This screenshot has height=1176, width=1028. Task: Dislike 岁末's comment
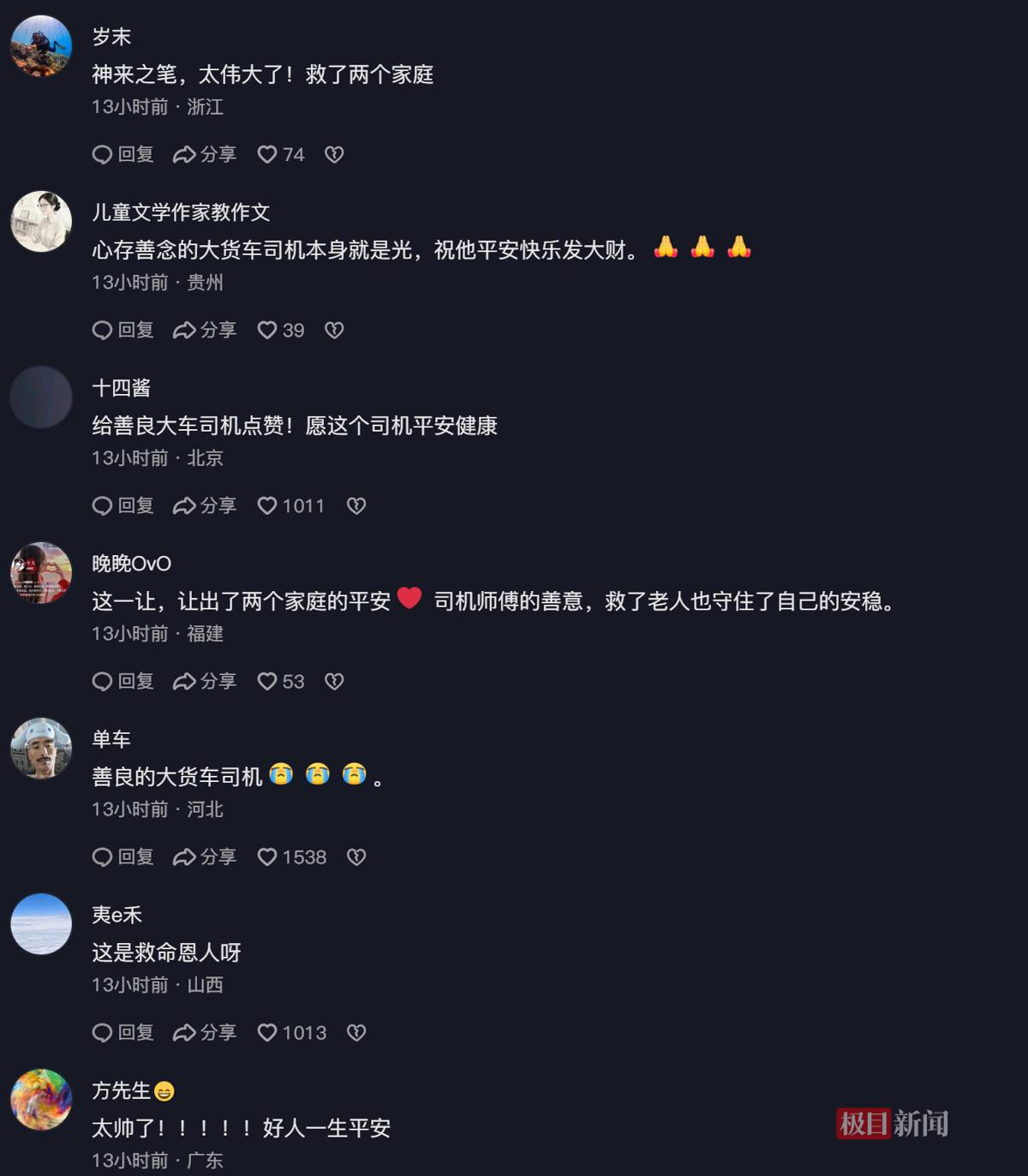point(334,154)
